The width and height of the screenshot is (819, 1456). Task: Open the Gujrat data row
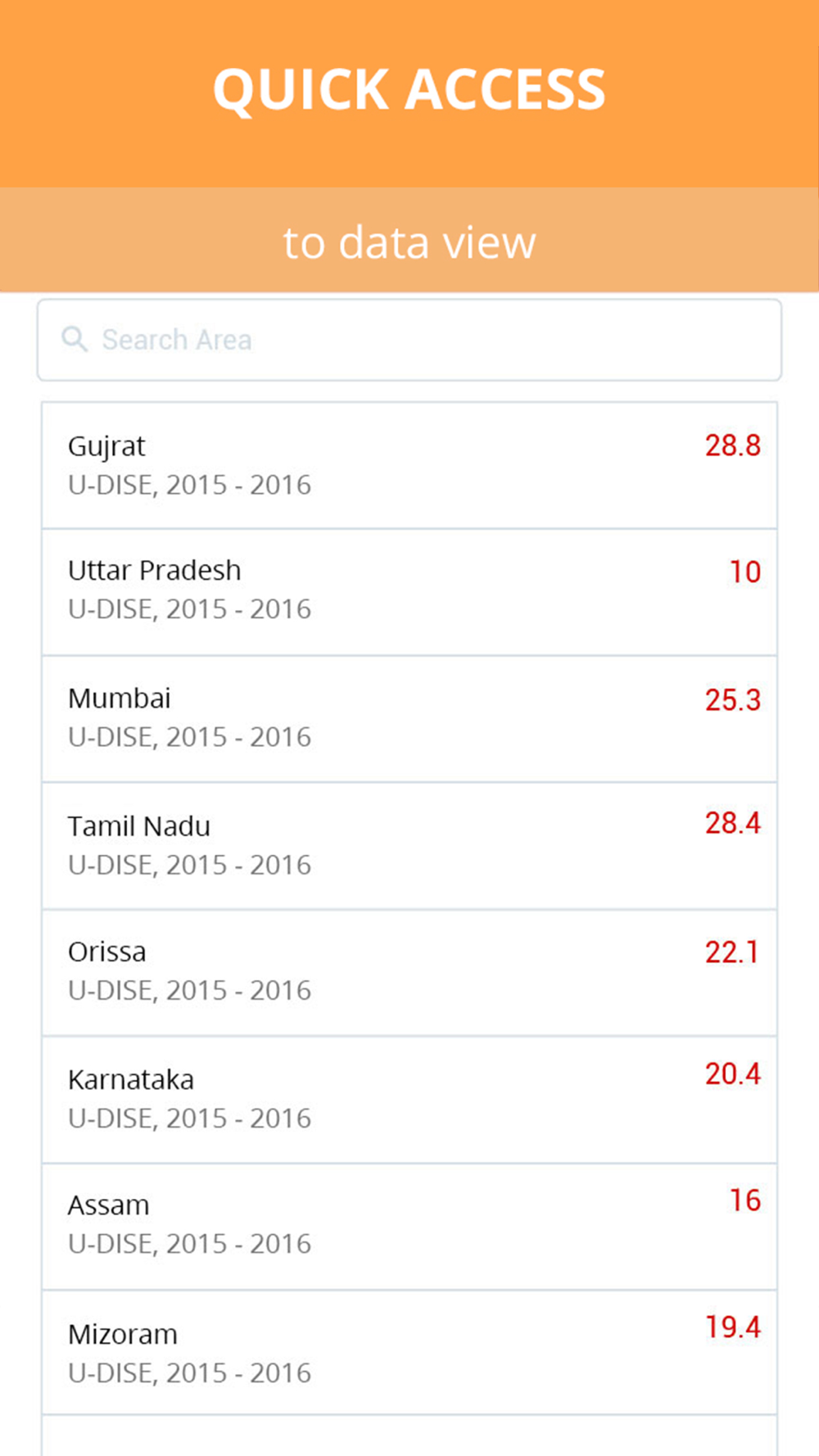click(x=409, y=465)
